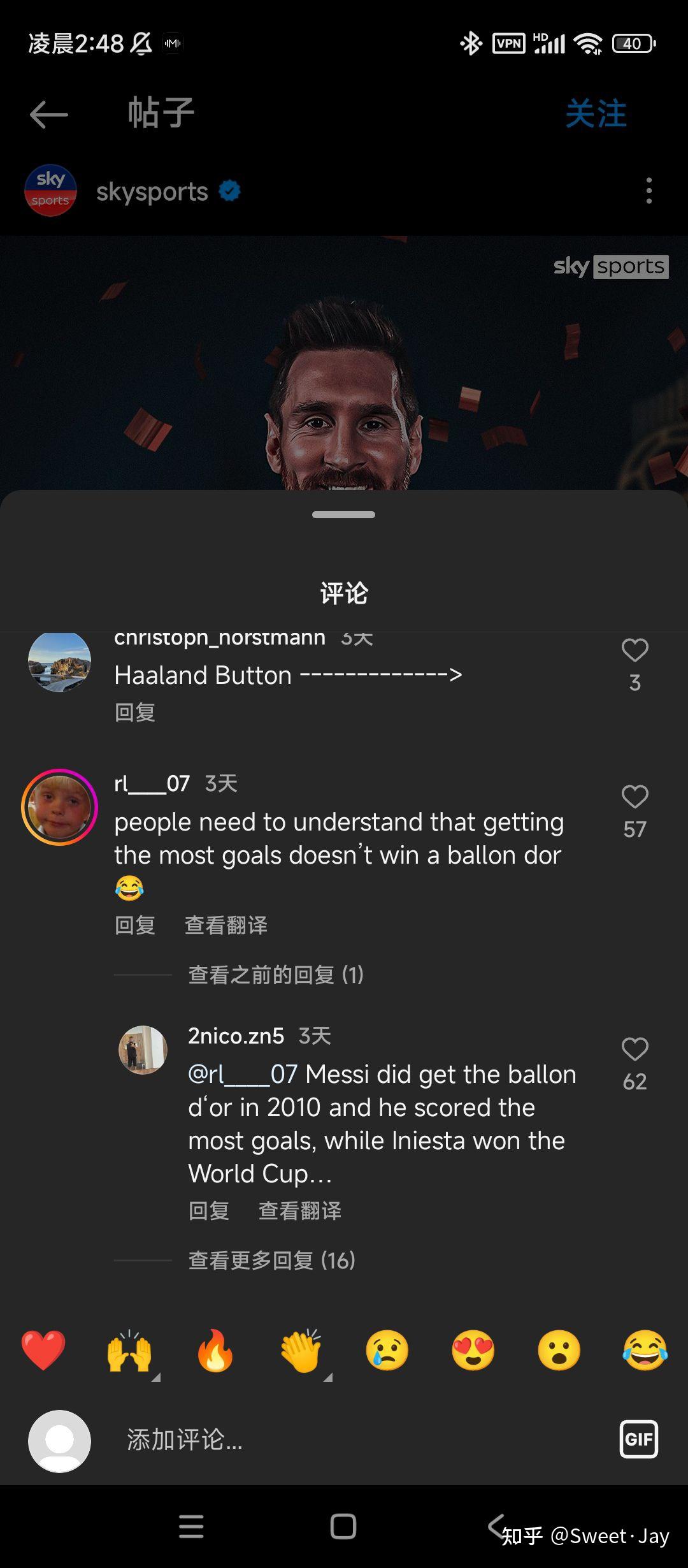The image size is (688, 1568).
Task: Expand 16 more replies
Action: coord(271,1260)
